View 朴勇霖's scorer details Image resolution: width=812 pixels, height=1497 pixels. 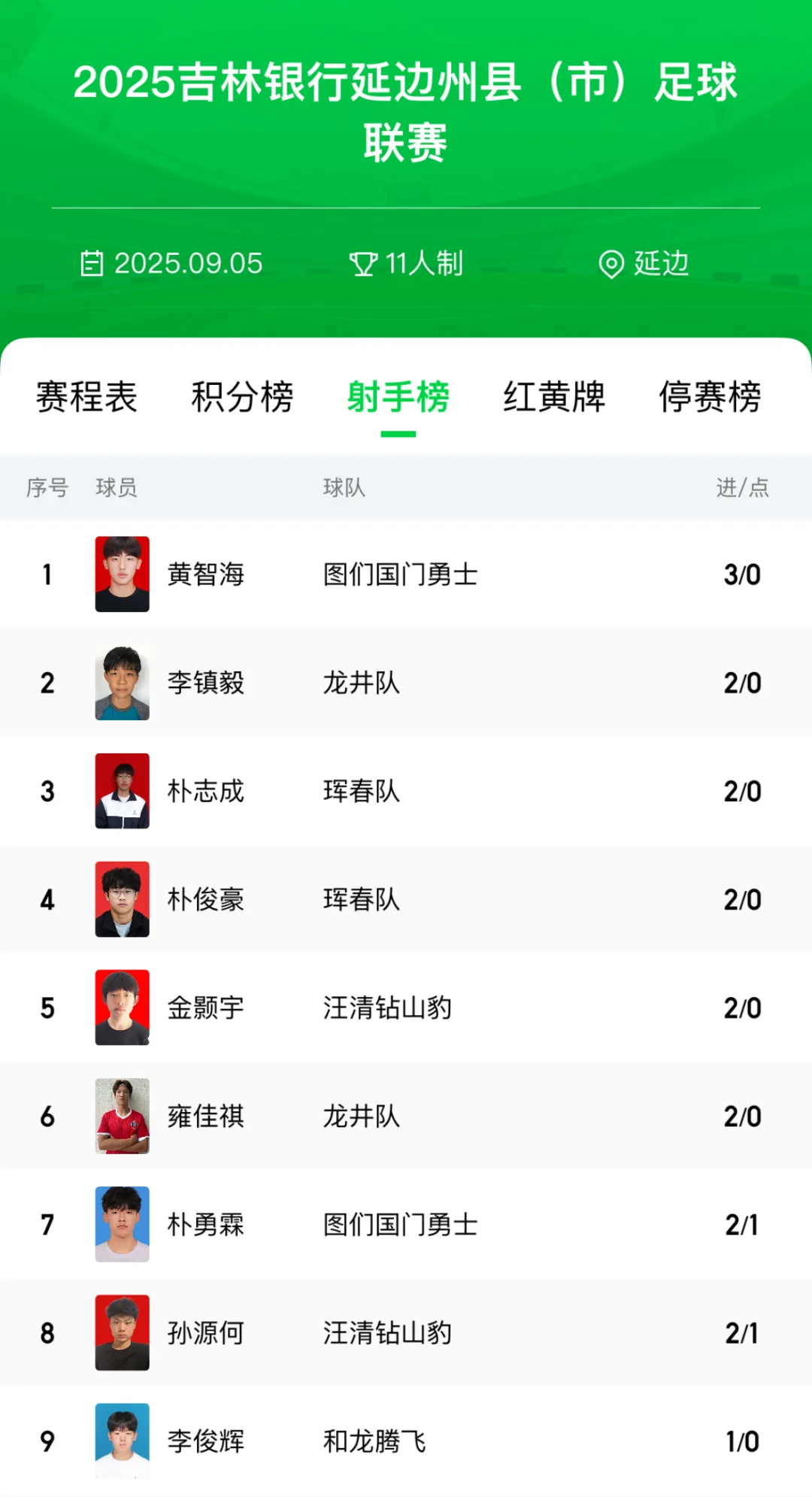tap(406, 1224)
